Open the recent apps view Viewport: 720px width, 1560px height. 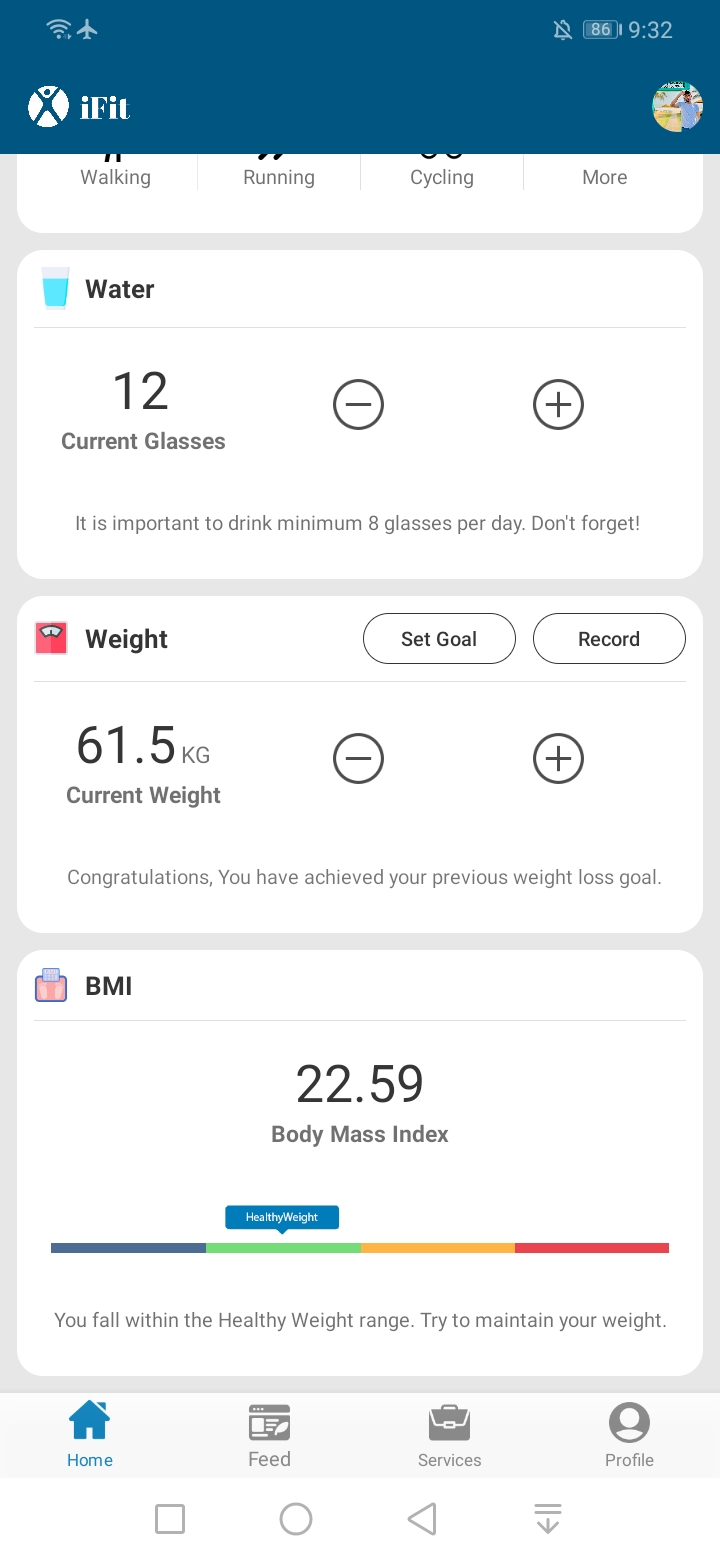point(170,1519)
